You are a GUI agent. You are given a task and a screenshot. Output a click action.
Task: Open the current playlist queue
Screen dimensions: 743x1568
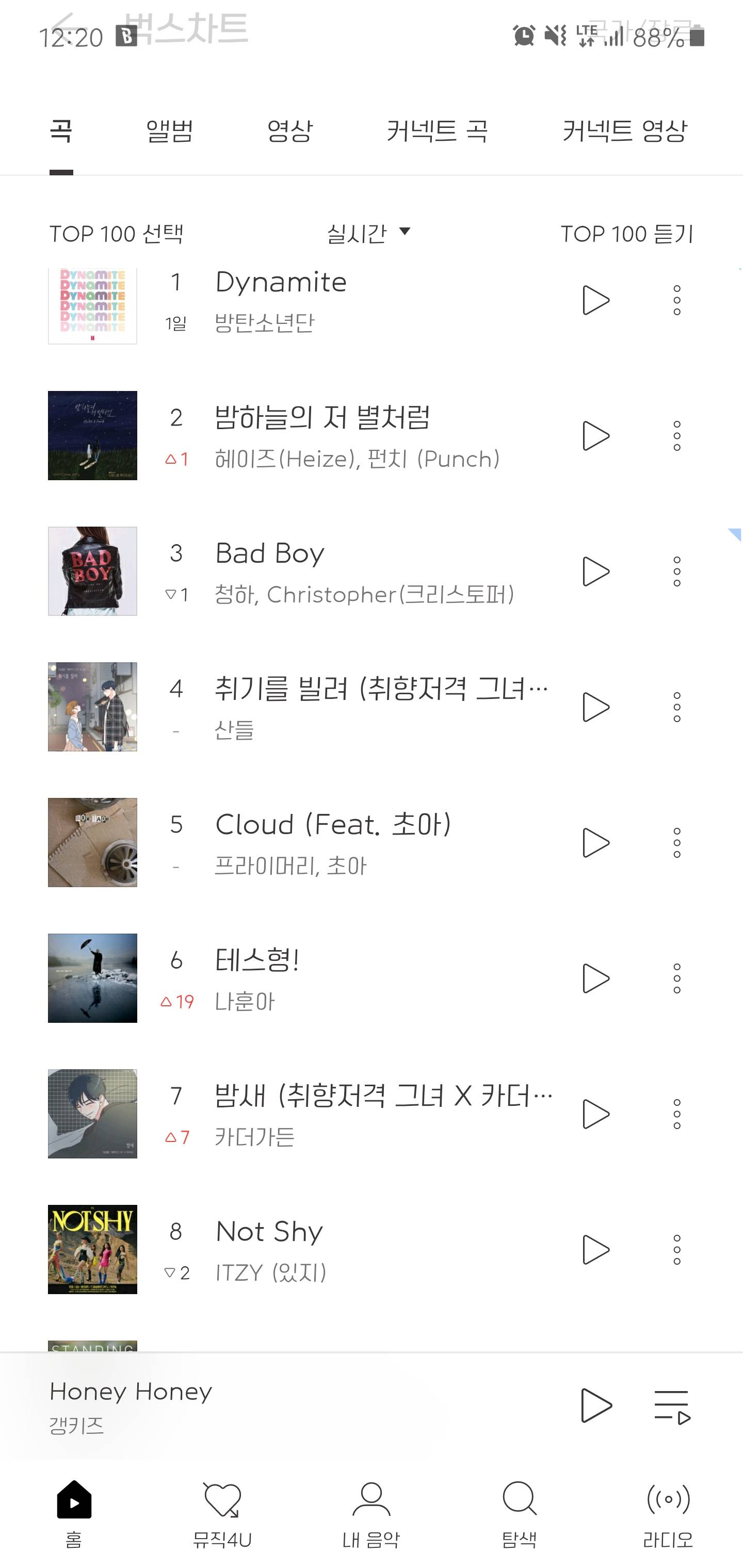(x=672, y=1407)
